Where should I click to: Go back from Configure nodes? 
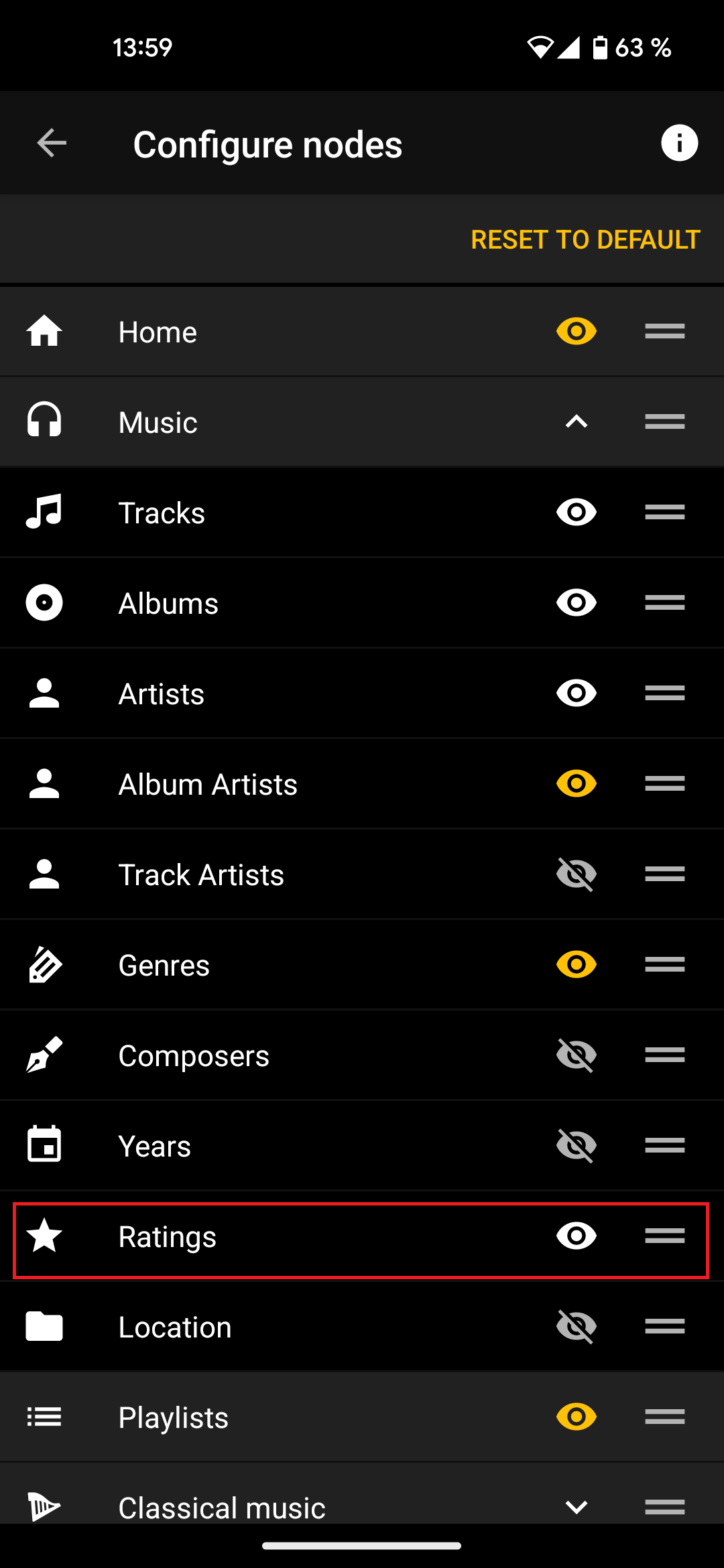click(52, 143)
